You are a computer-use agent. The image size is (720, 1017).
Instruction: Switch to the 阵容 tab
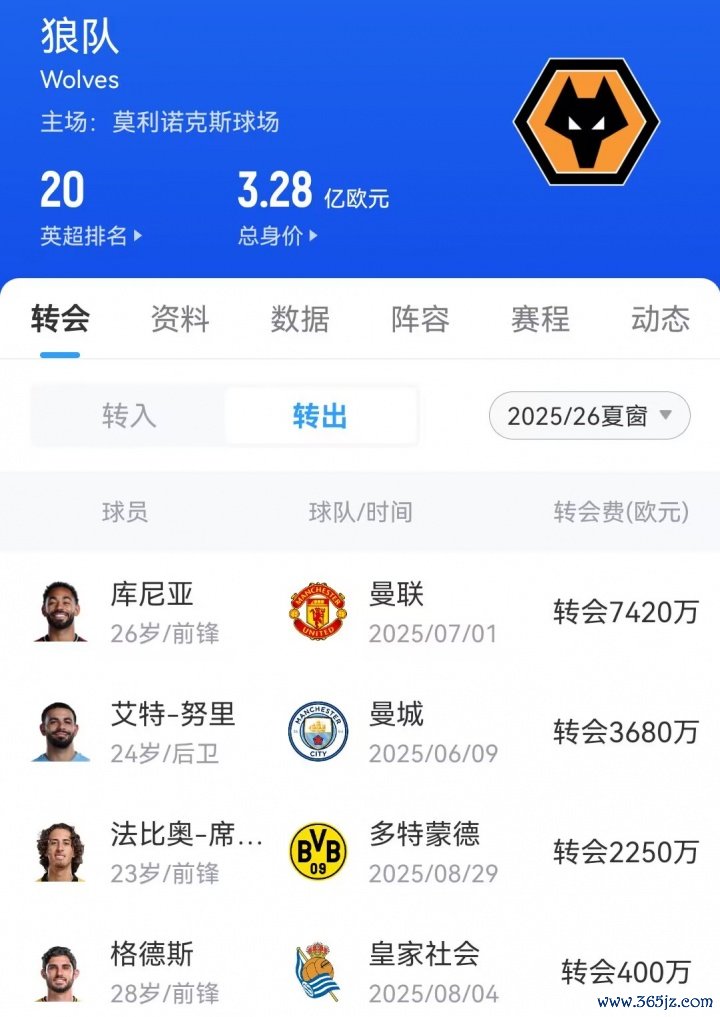pos(420,319)
